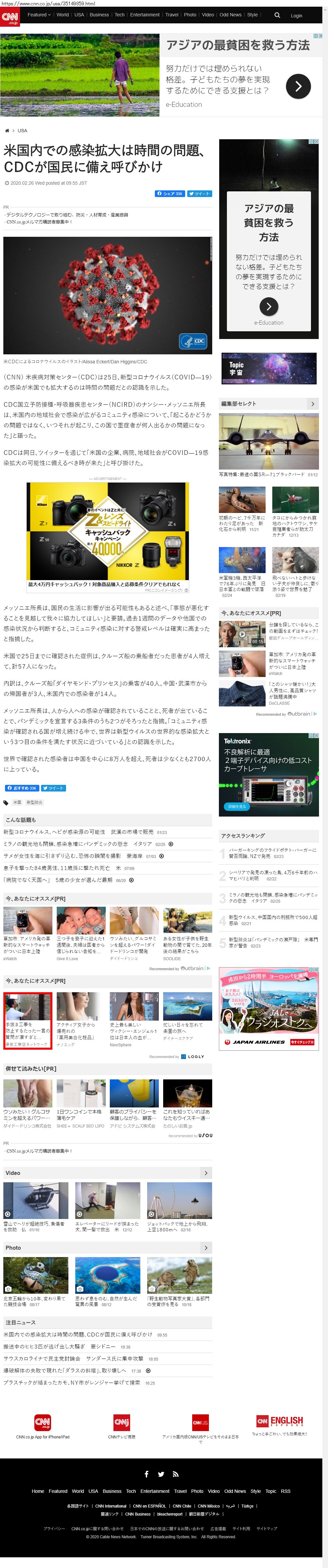Open the SR-71 ブラックバード photo feature
Image resolution: width=328 pixels, height=1568 pixels.
pyautogui.click(x=268, y=443)
